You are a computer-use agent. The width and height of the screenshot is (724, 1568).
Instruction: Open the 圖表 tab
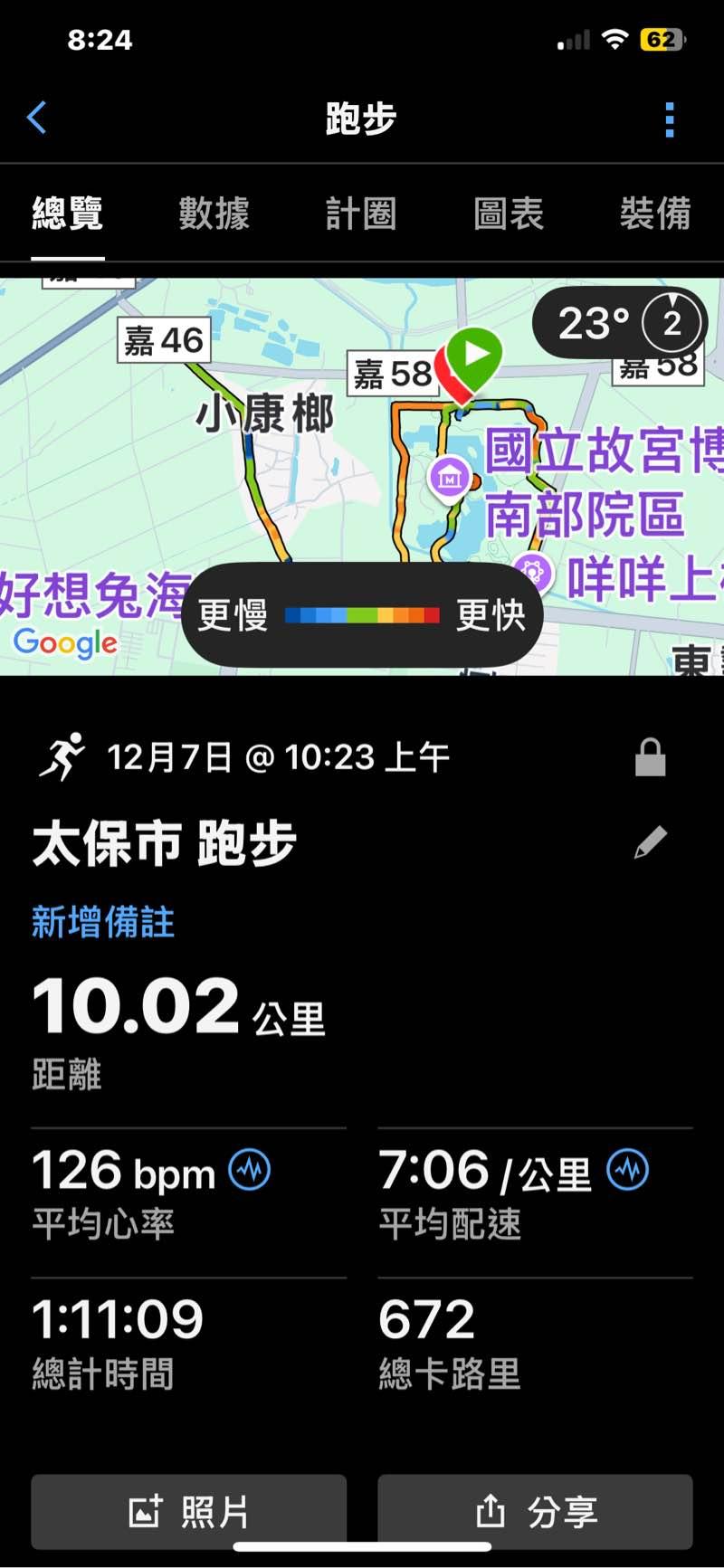[x=509, y=214]
